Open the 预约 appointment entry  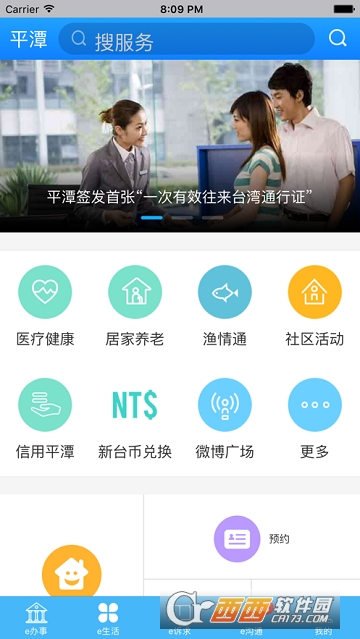pyautogui.click(x=252, y=539)
